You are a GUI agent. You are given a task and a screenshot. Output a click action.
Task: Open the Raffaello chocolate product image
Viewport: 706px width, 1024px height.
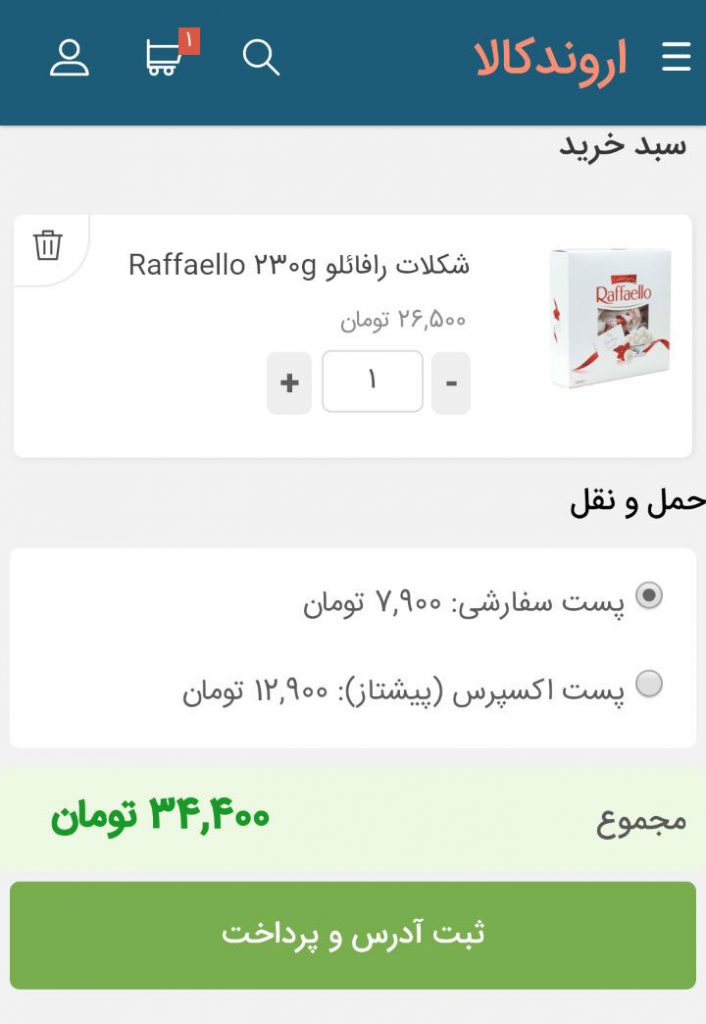(610, 318)
